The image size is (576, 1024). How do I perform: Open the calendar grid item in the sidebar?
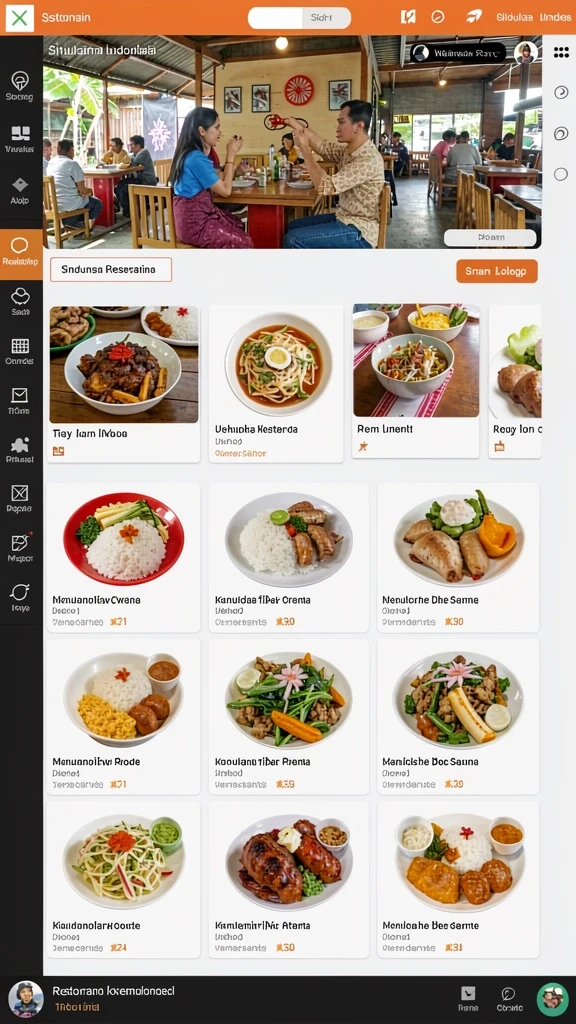tap(20, 351)
